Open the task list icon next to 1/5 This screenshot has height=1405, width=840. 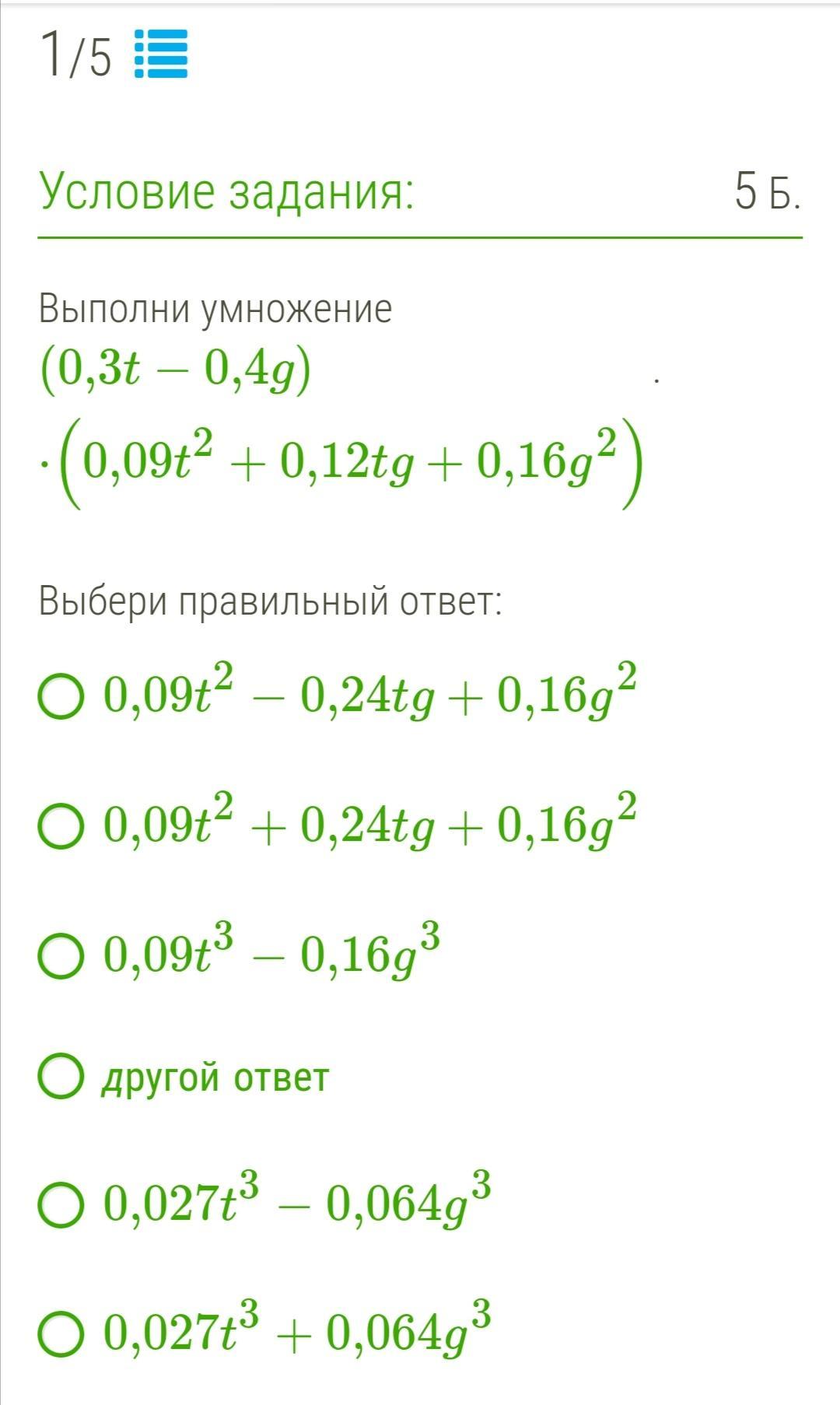click(161, 54)
